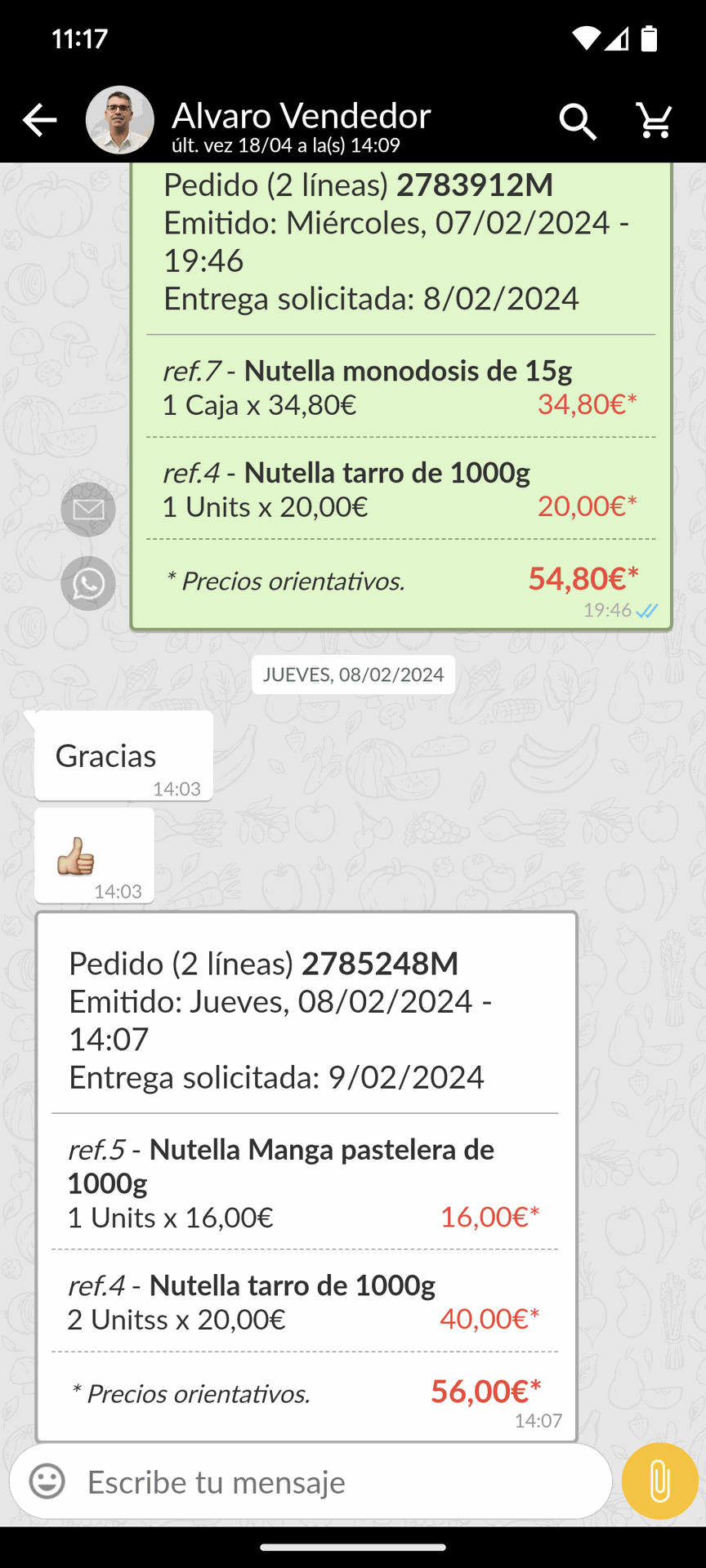Viewport: 706px width, 1568px height.
Task: Open the shopping cart
Action: (655, 122)
